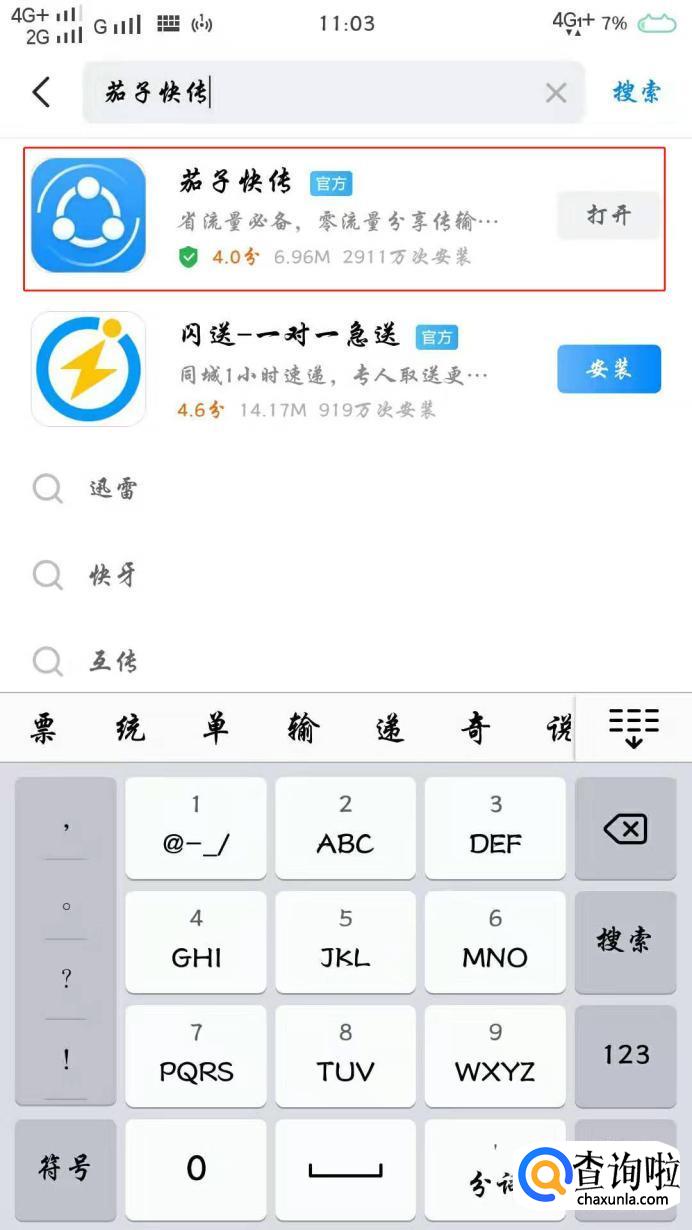Viewport: 692px width, 1230px height.
Task: Pick the candidate word 票
Action: click(x=43, y=728)
